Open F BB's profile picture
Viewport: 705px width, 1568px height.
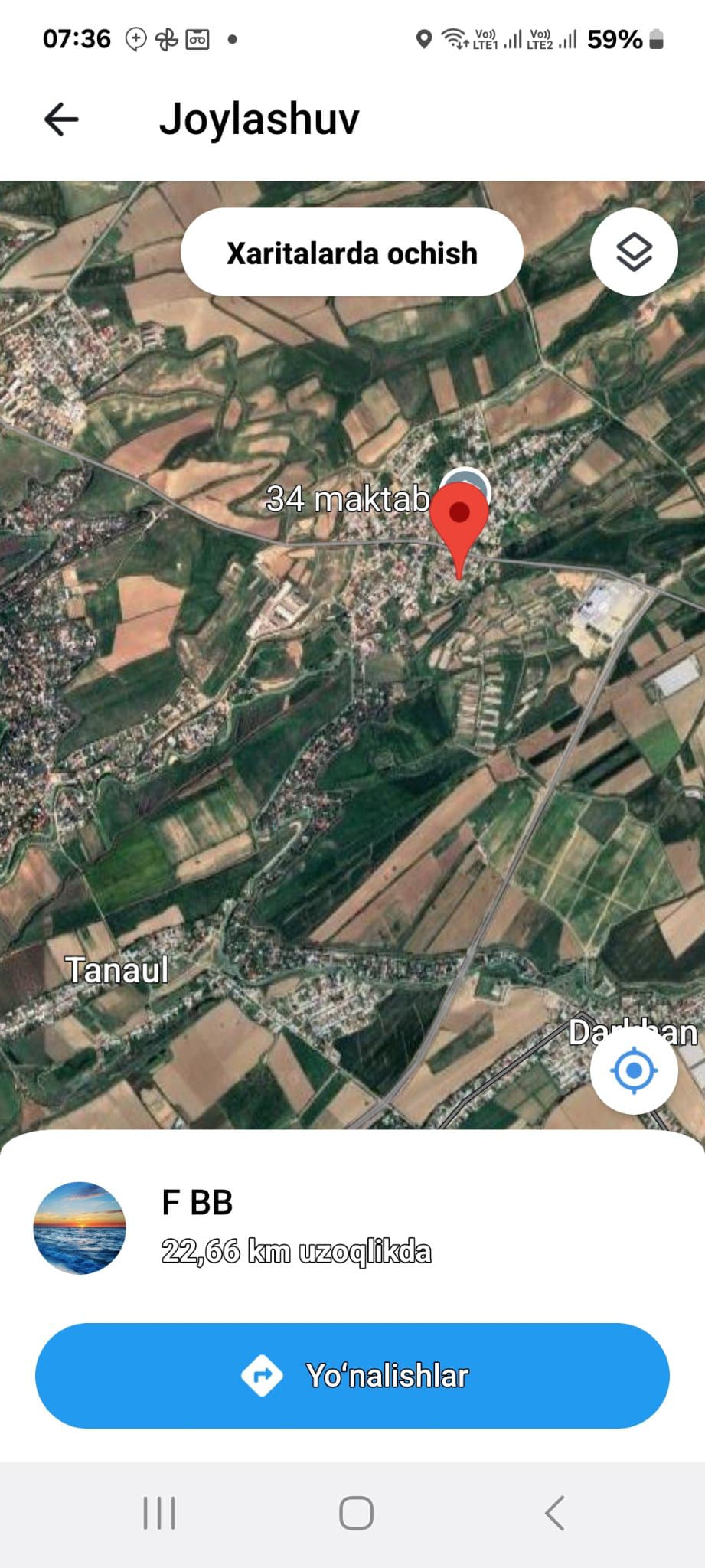(x=80, y=1228)
